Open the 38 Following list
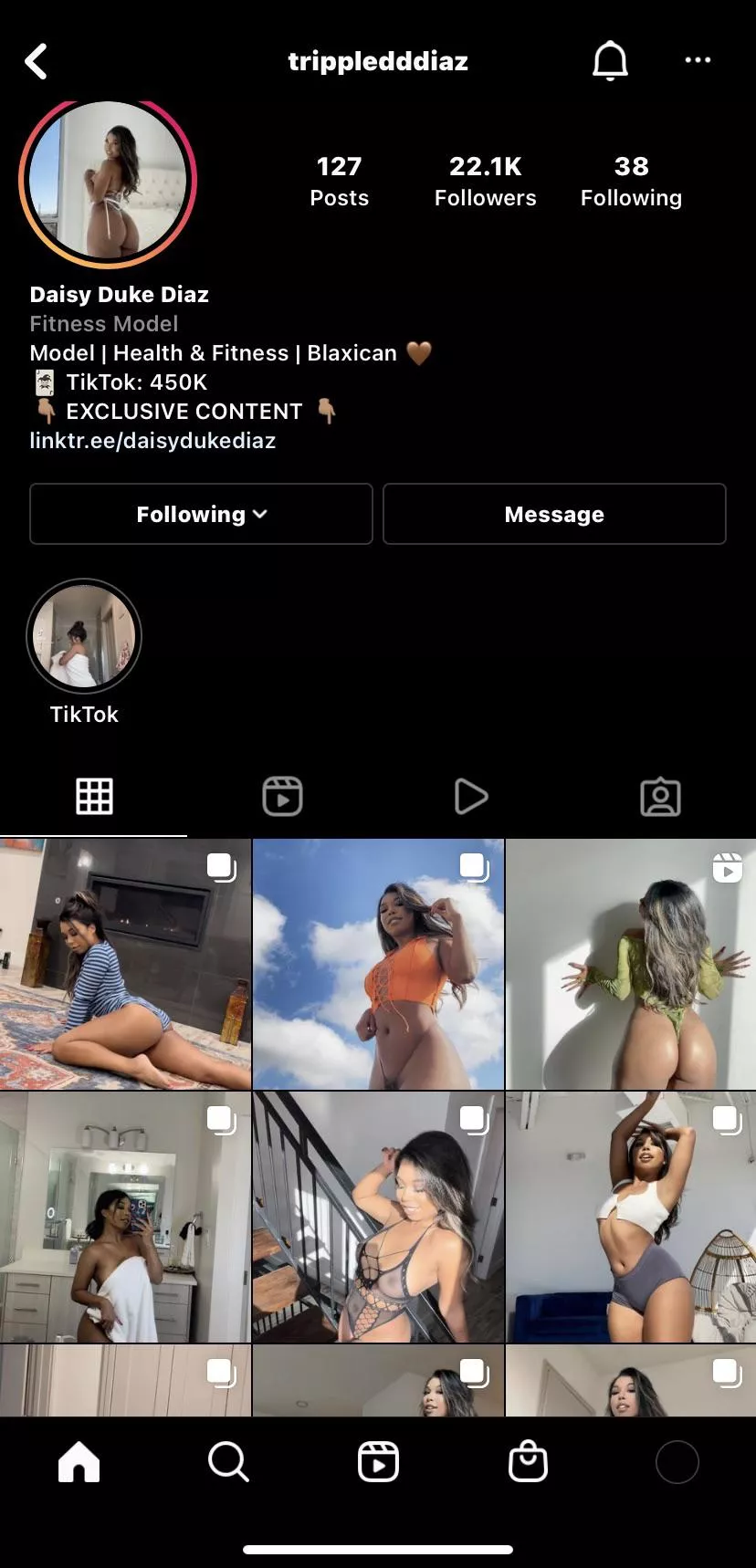 tap(631, 181)
